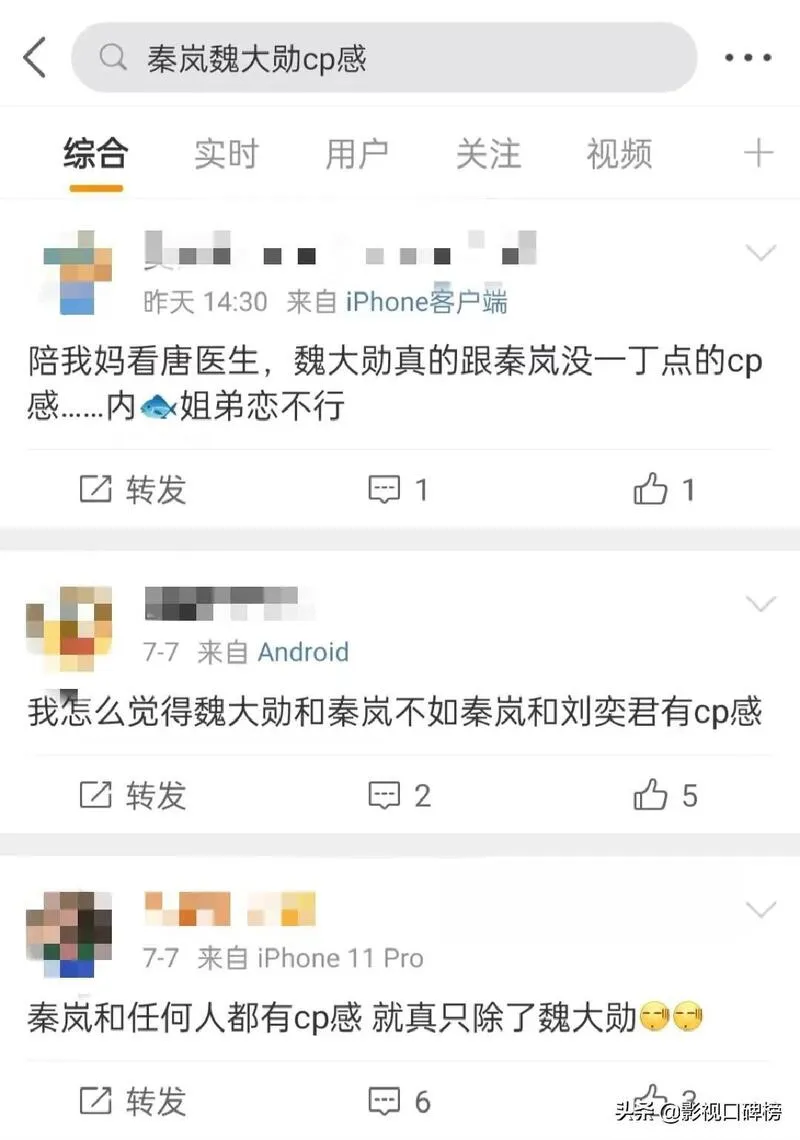Repost the post about 陪我妈看唐医生
Image resolution: width=800 pixels, height=1140 pixels.
133,489
